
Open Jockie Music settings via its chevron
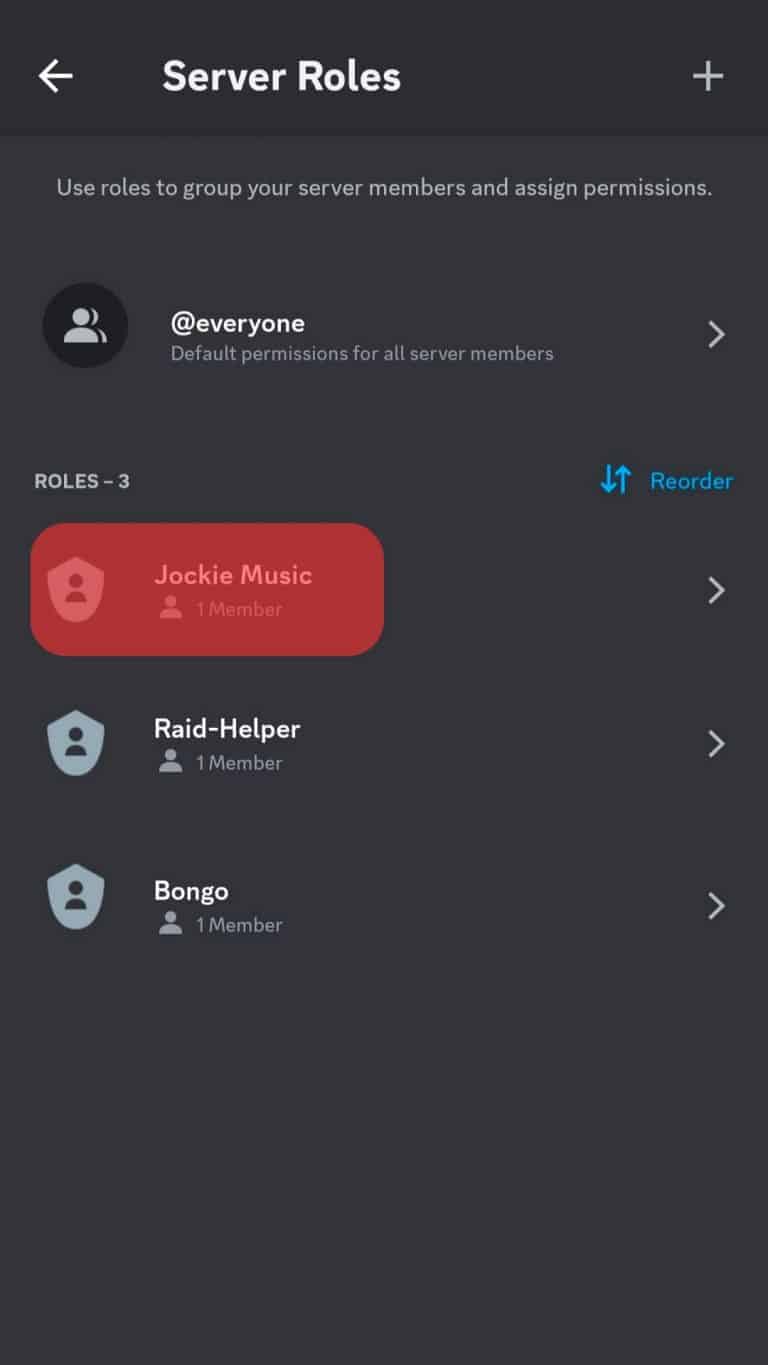click(716, 590)
